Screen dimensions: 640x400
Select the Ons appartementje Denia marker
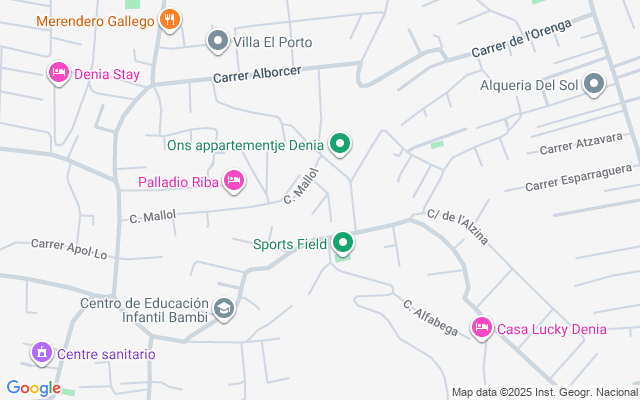[340, 144]
